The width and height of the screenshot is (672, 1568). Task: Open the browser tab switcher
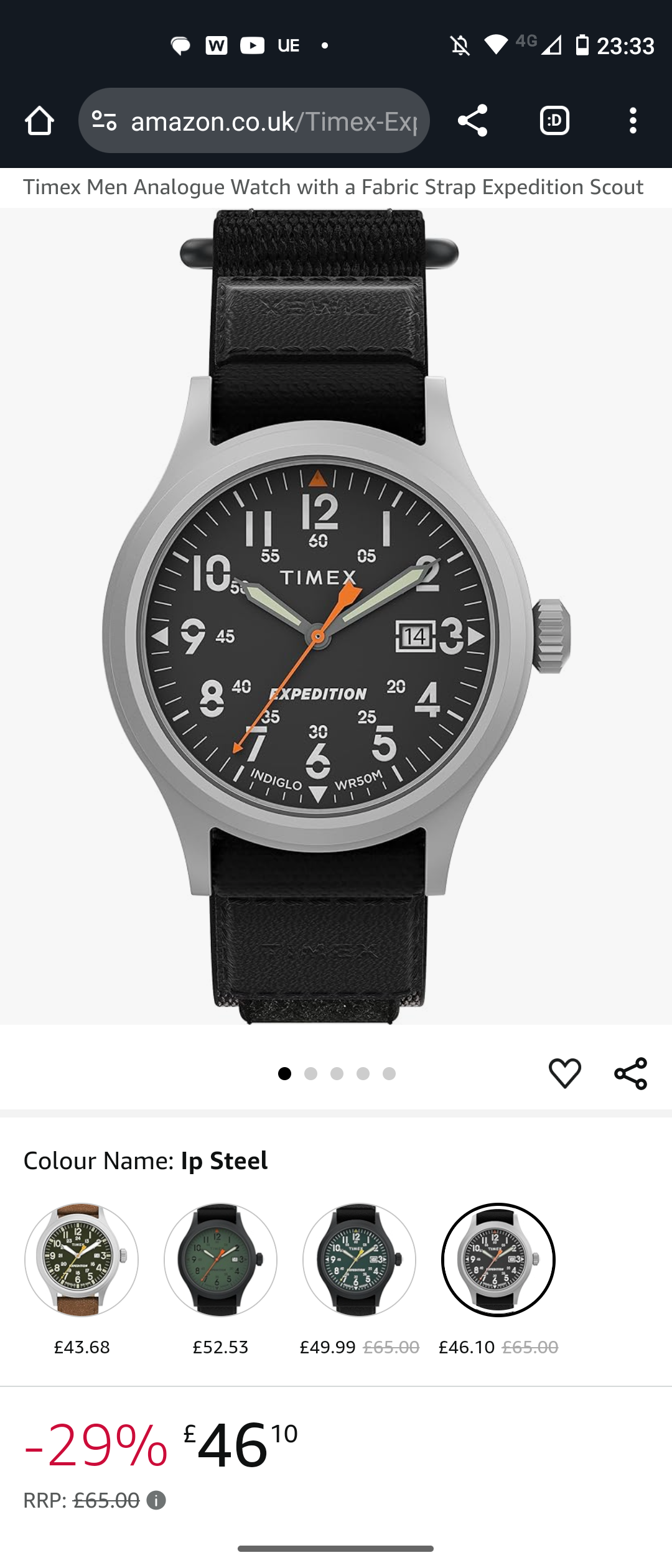coord(554,121)
